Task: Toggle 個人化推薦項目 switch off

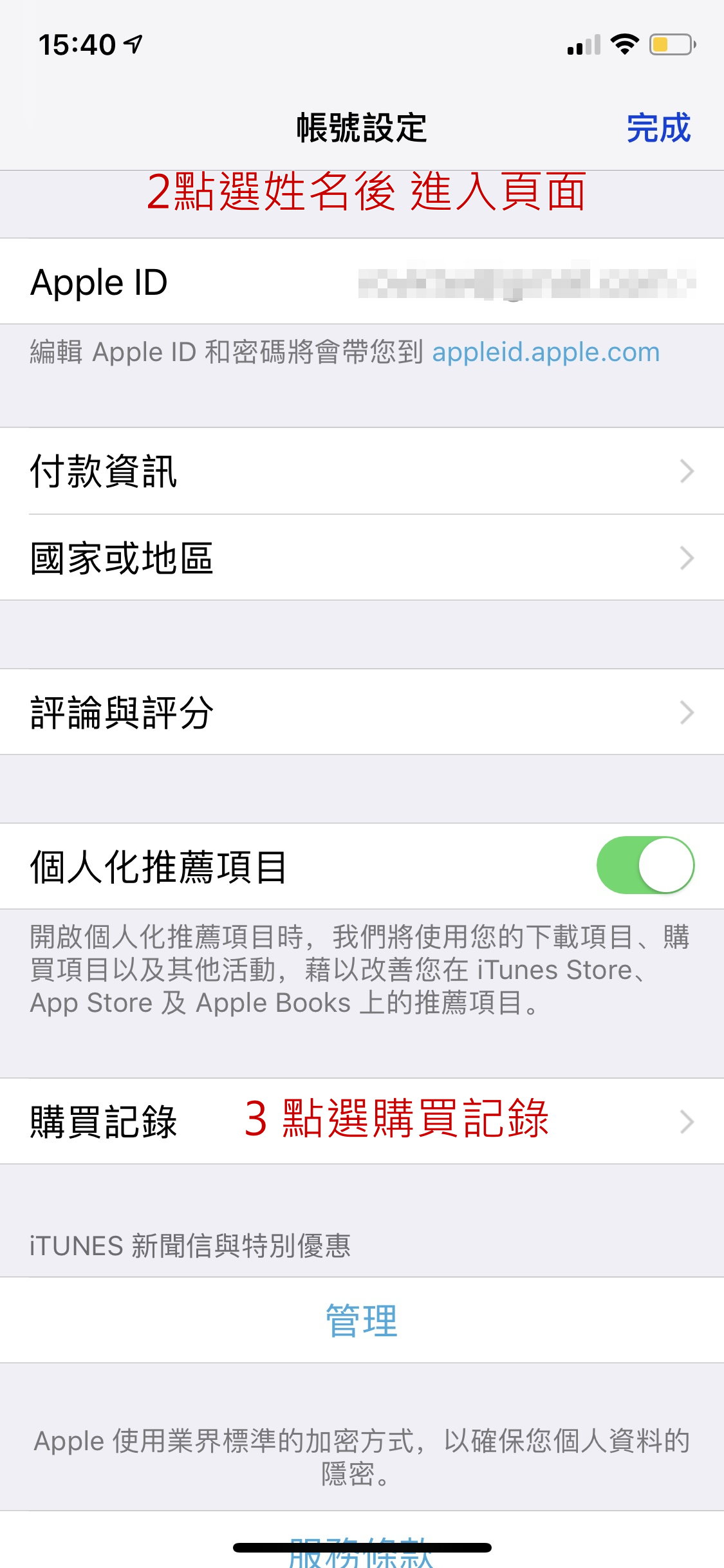Action: tap(645, 866)
